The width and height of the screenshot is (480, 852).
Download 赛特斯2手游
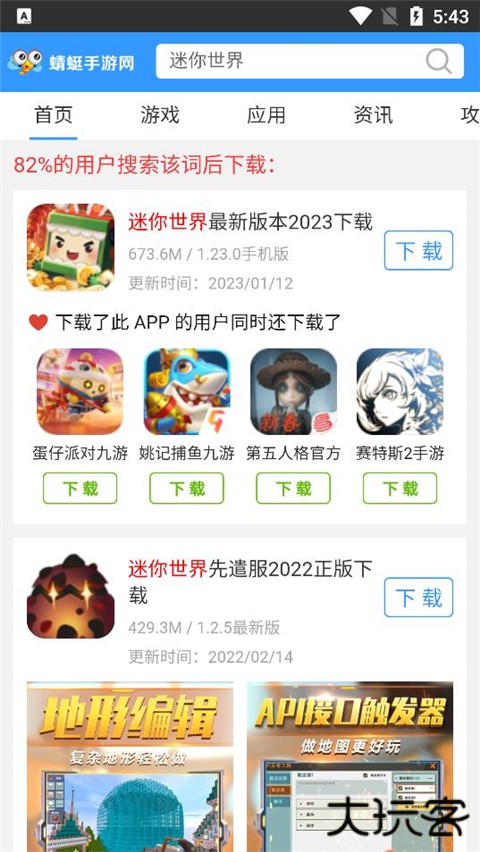coord(400,488)
